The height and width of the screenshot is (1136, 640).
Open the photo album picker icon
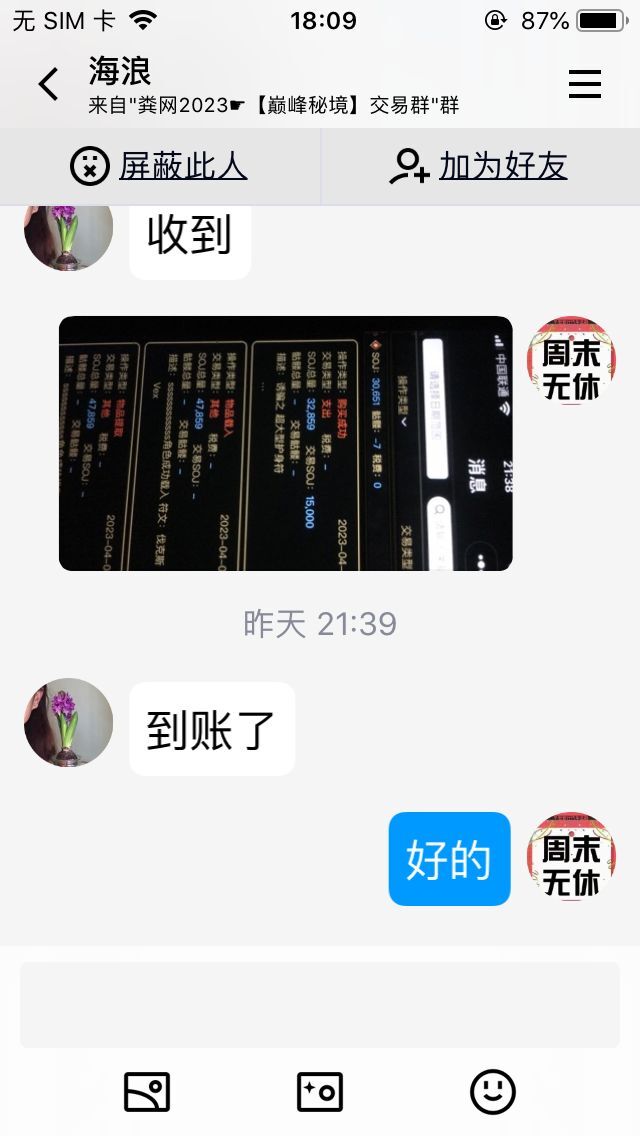147,1092
